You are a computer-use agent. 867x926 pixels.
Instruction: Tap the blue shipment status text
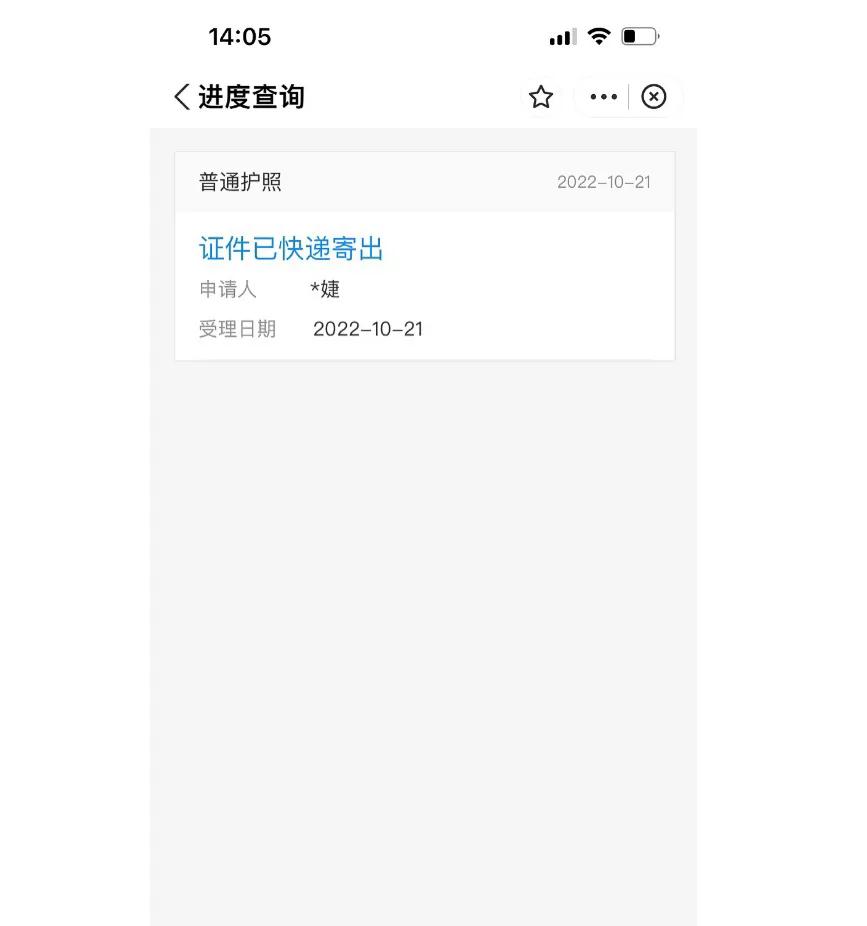(291, 249)
